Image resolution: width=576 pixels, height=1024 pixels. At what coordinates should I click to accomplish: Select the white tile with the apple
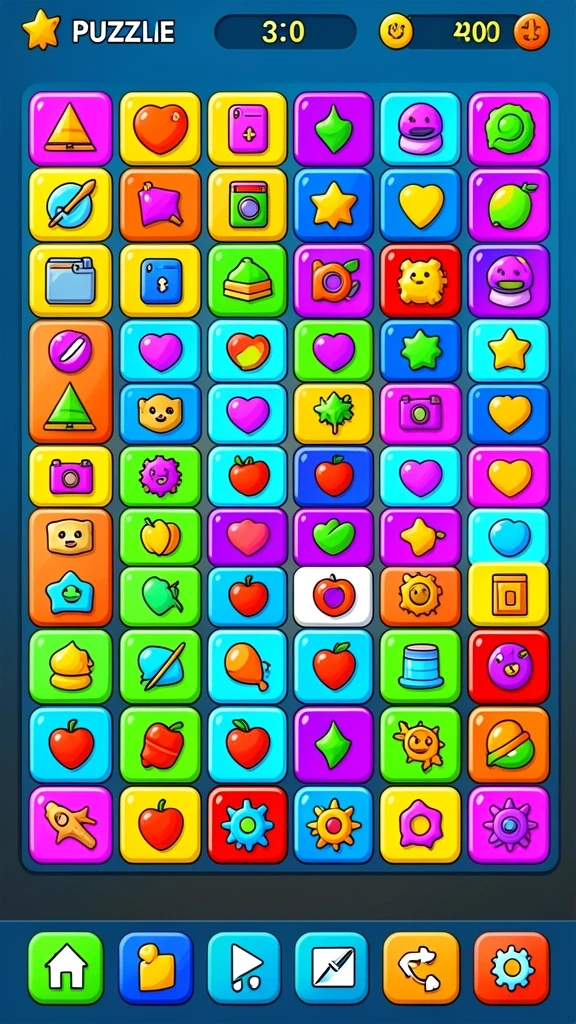coord(333,596)
